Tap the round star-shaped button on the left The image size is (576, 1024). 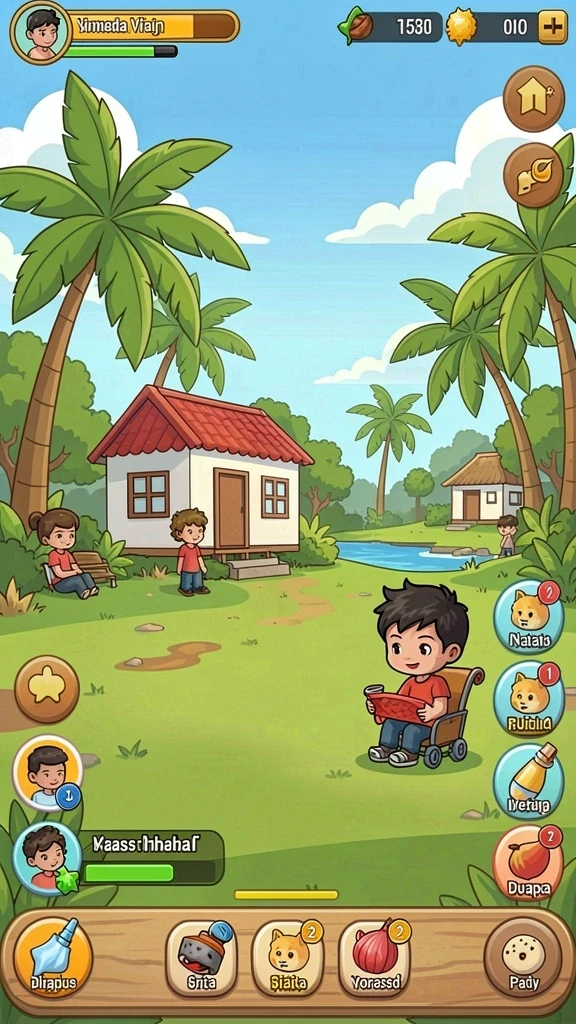pos(47,689)
